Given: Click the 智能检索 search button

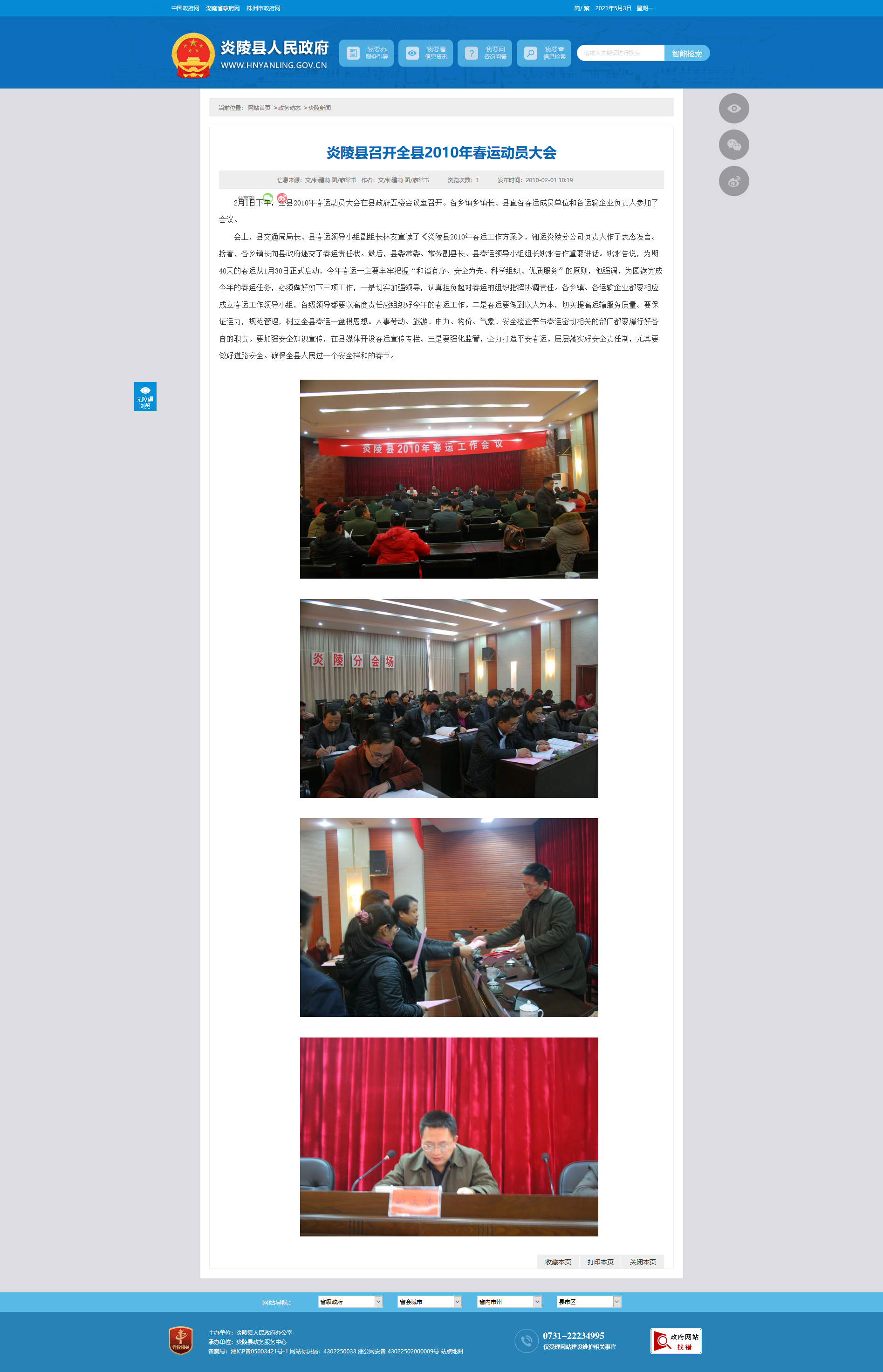Looking at the screenshot, I should pos(686,53).
